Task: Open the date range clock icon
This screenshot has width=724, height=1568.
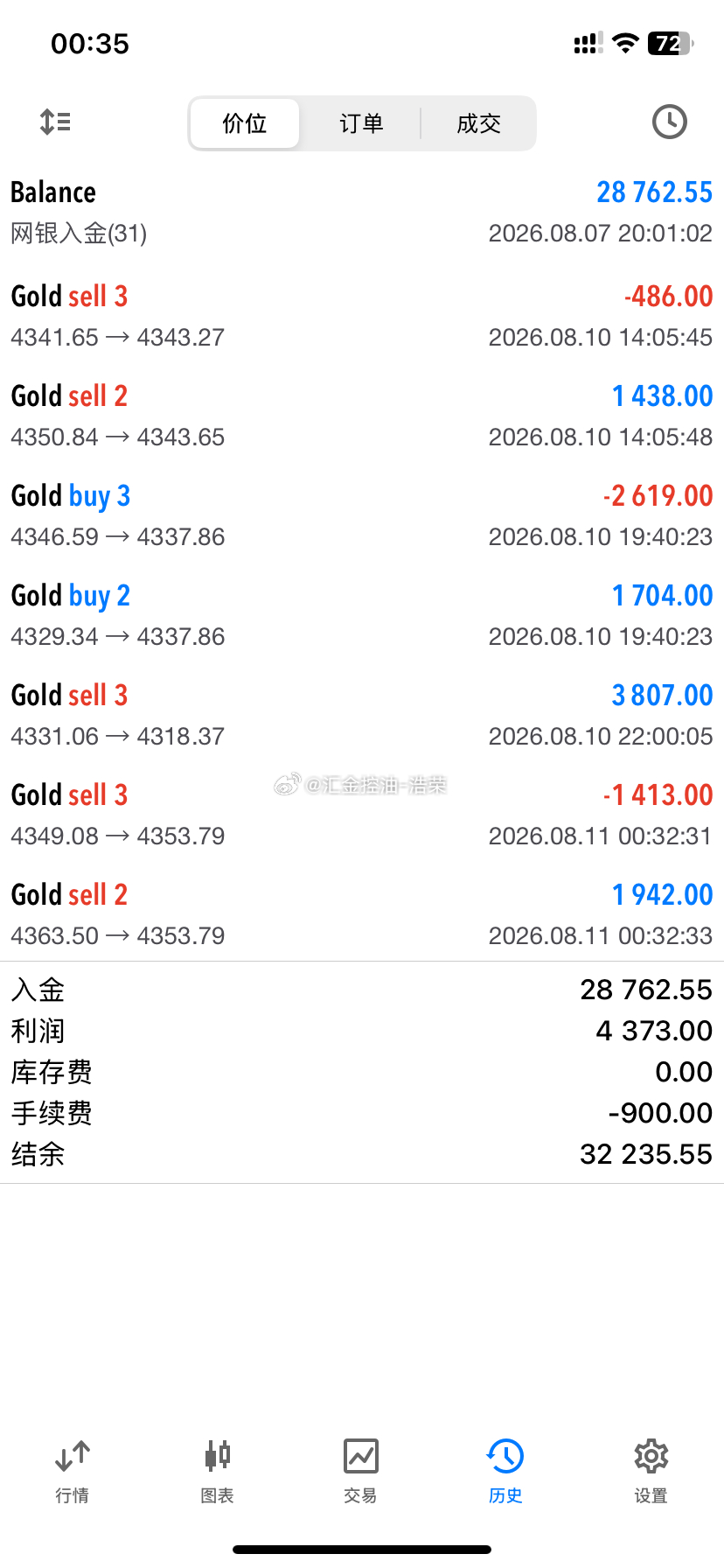Action: tap(670, 122)
